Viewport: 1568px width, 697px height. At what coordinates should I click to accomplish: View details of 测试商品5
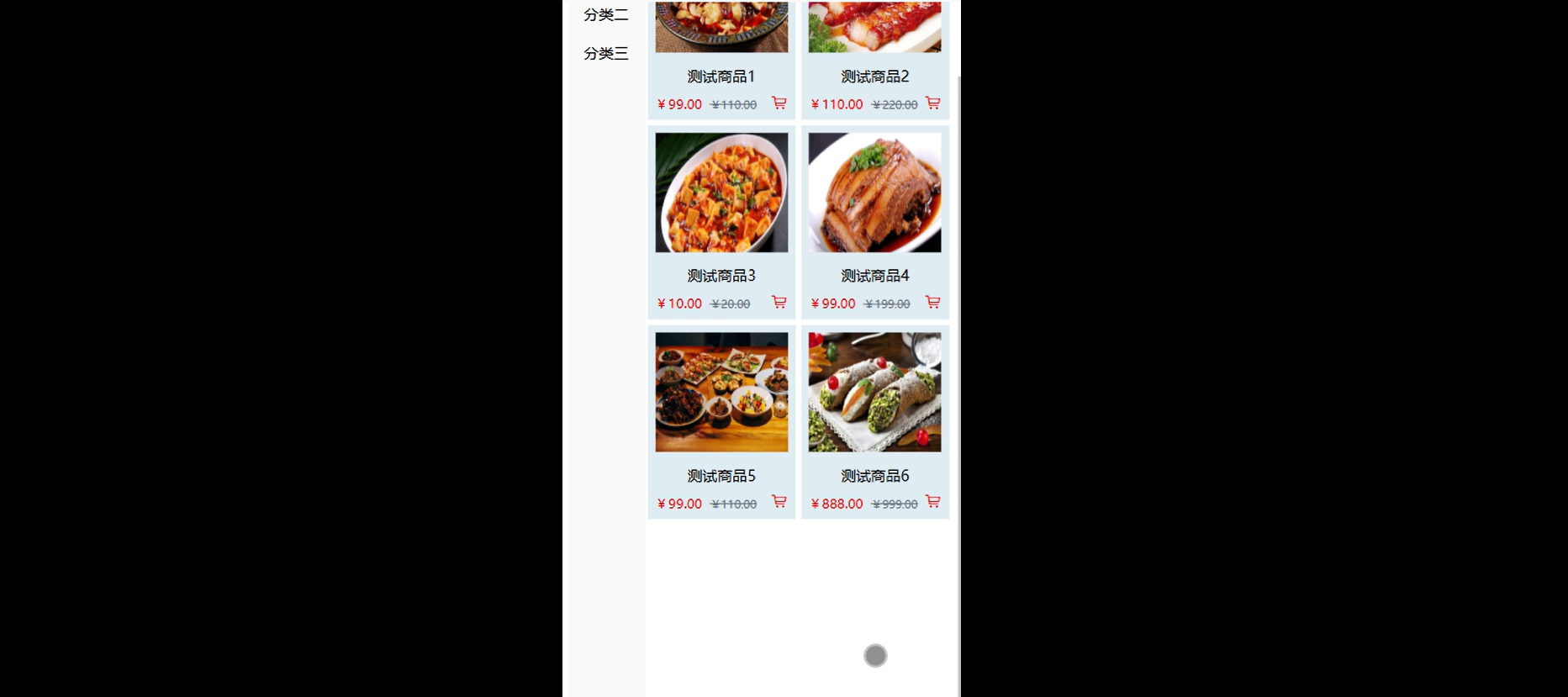point(721,422)
